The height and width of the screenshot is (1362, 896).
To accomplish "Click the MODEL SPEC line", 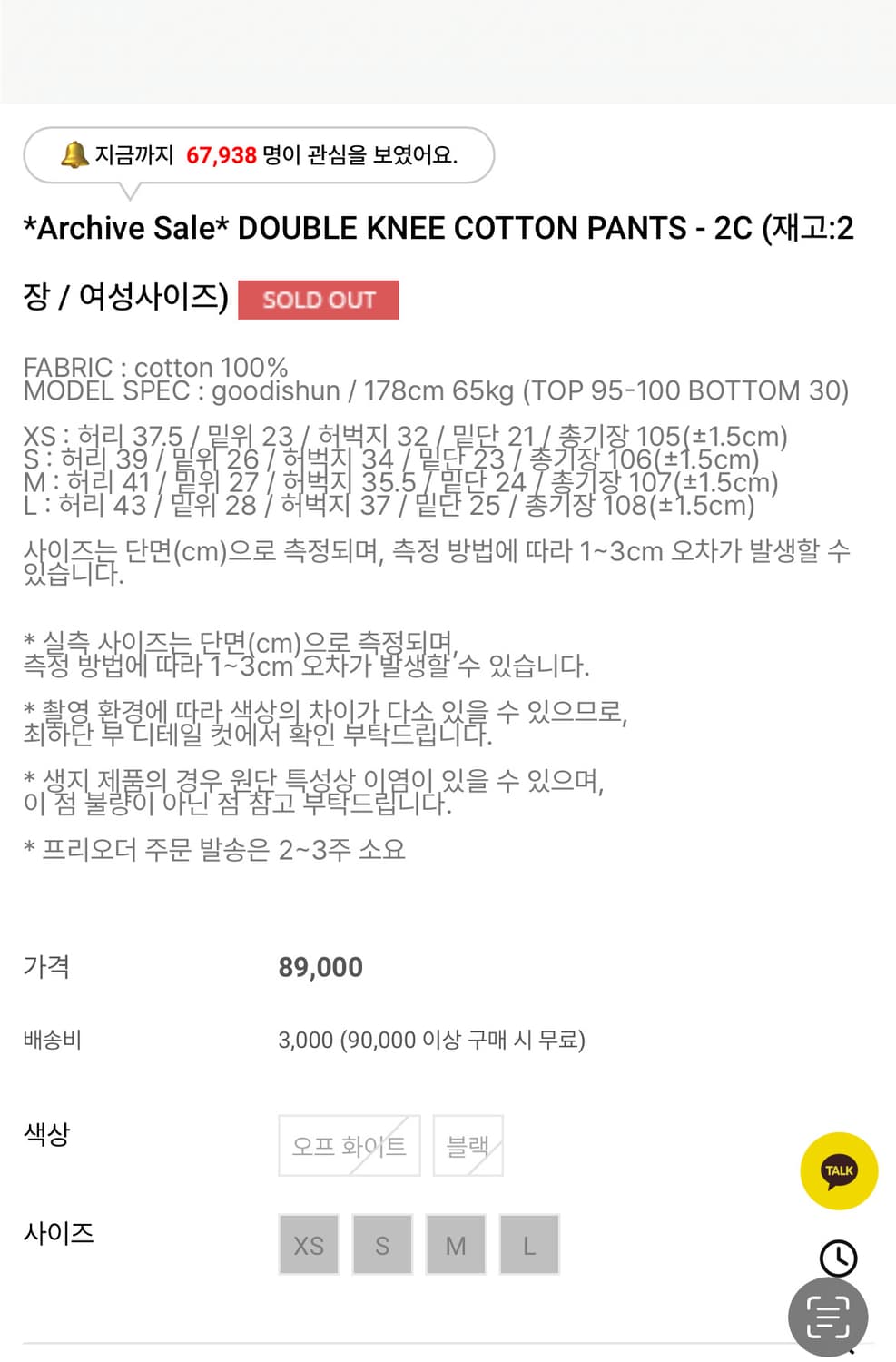I will click(x=437, y=391).
